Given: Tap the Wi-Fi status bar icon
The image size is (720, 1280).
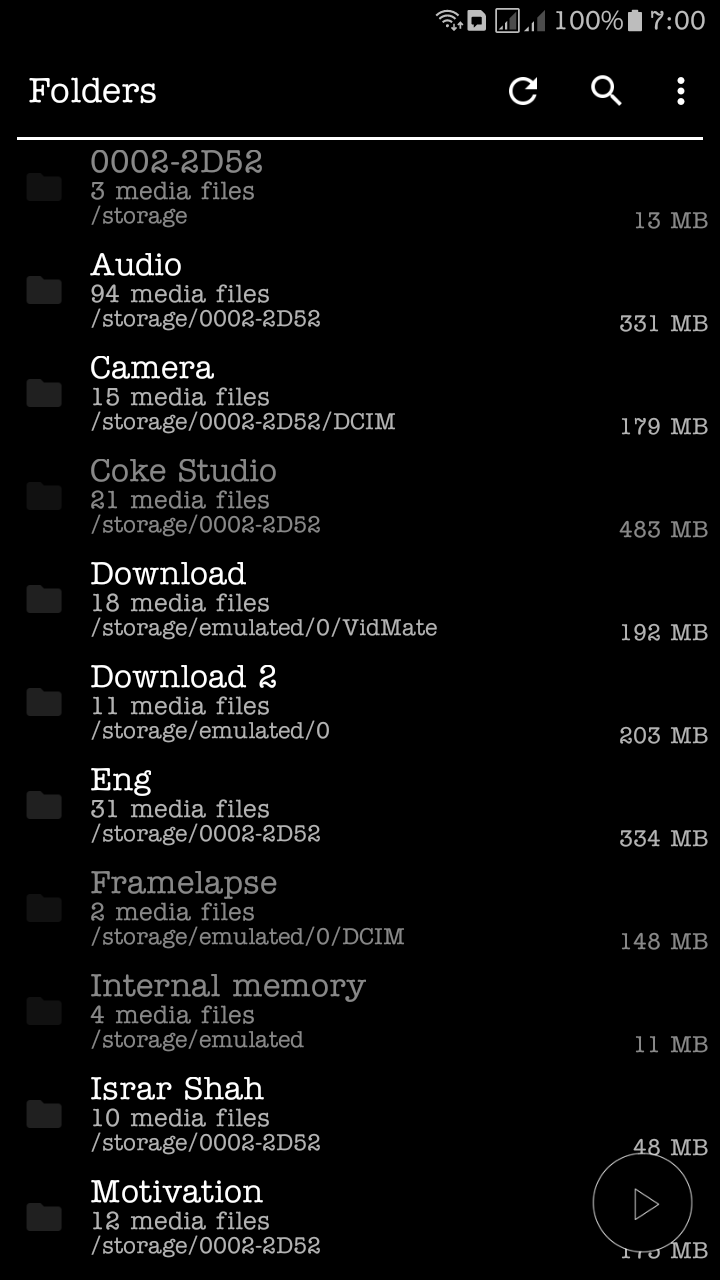Looking at the screenshot, I should pos(448,18).
